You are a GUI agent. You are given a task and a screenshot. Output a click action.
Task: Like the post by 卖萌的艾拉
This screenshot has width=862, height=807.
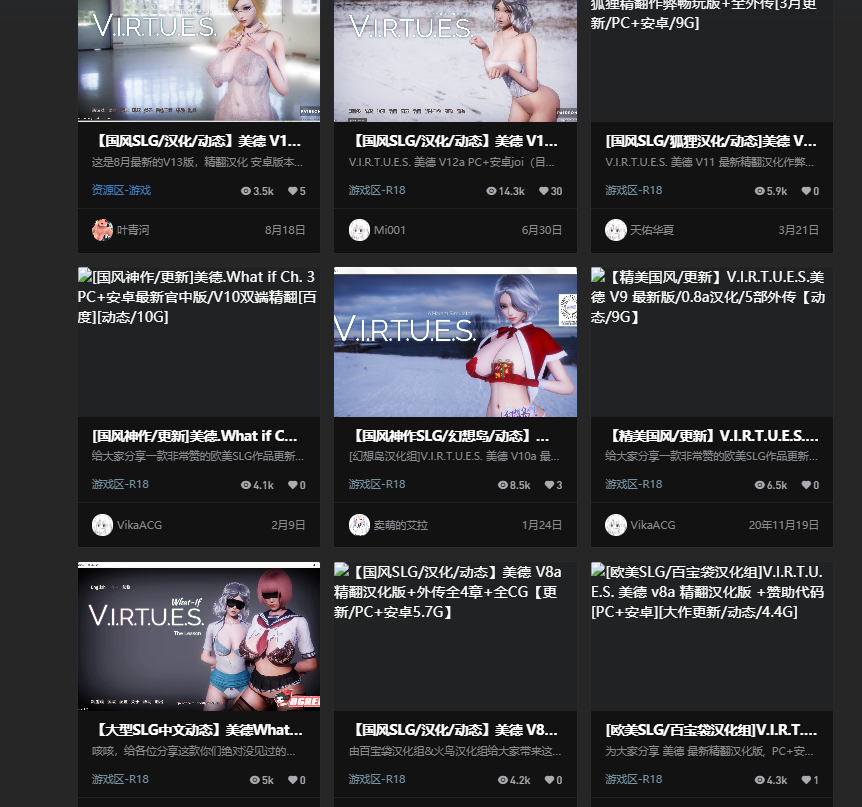(x=549, y=486)
